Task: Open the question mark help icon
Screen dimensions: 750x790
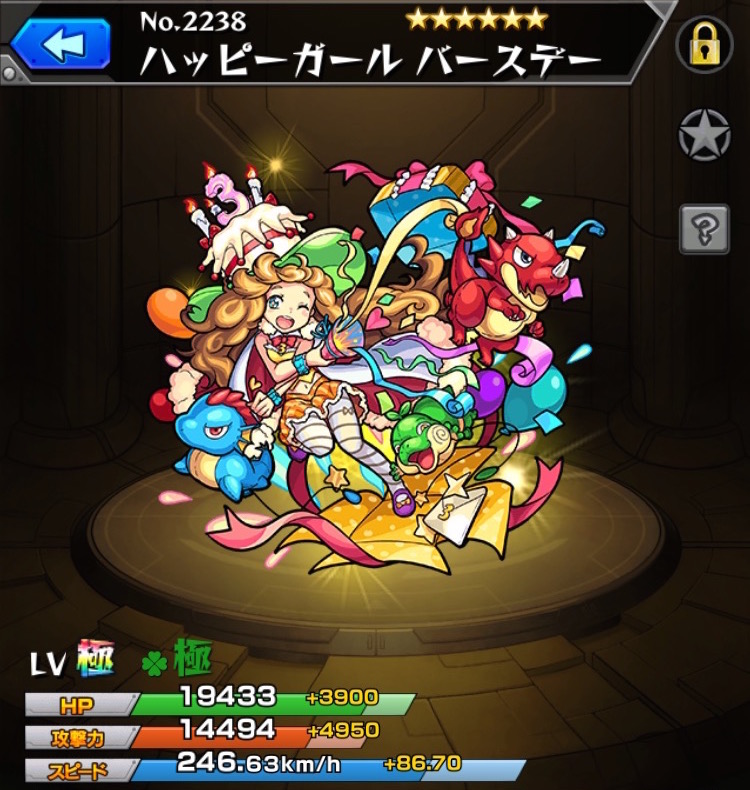Action: [x=705, y=228]
